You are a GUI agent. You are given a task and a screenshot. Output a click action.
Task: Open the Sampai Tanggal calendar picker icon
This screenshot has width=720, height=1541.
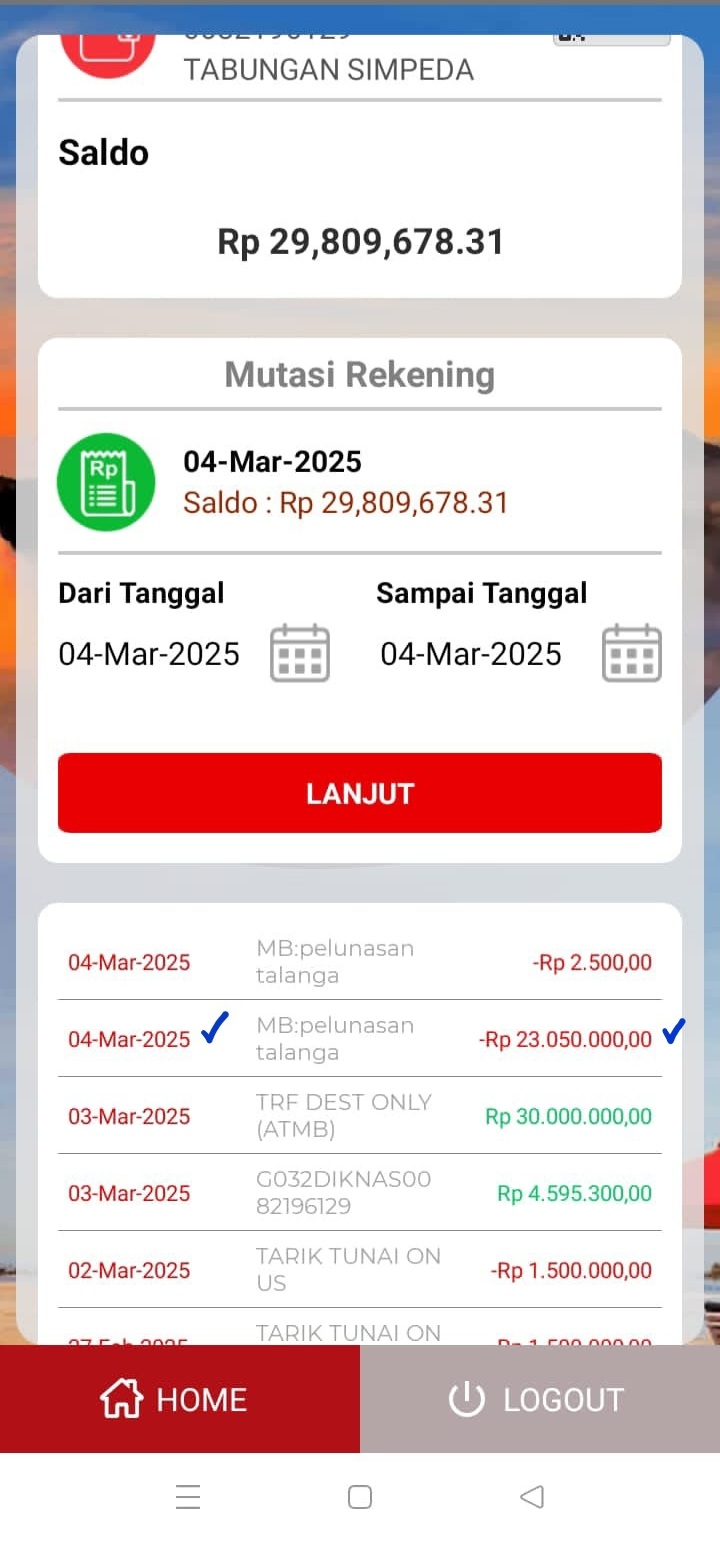pyautogui.click(x=631, y=652)
